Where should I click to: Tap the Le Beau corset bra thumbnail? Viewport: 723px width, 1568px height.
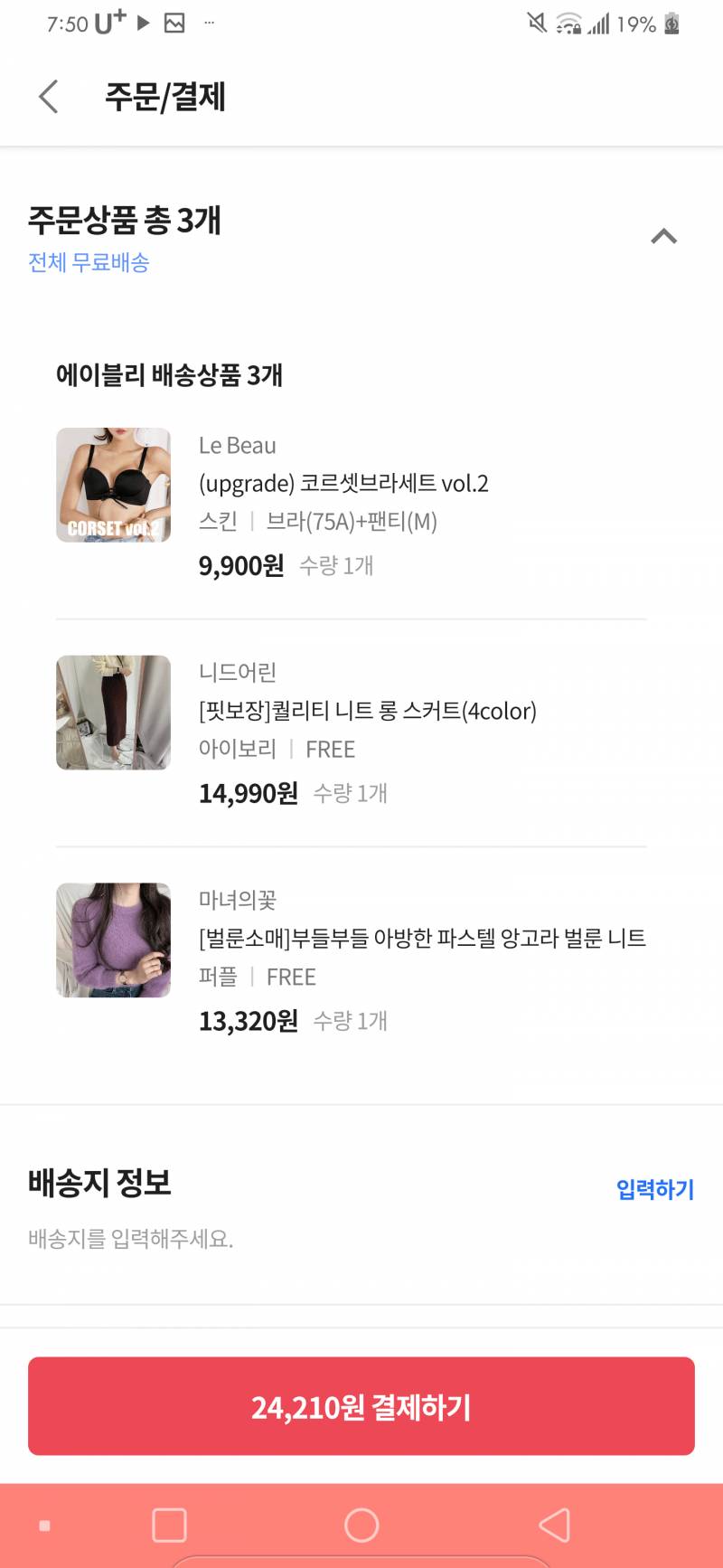click(x=112, y=485)
